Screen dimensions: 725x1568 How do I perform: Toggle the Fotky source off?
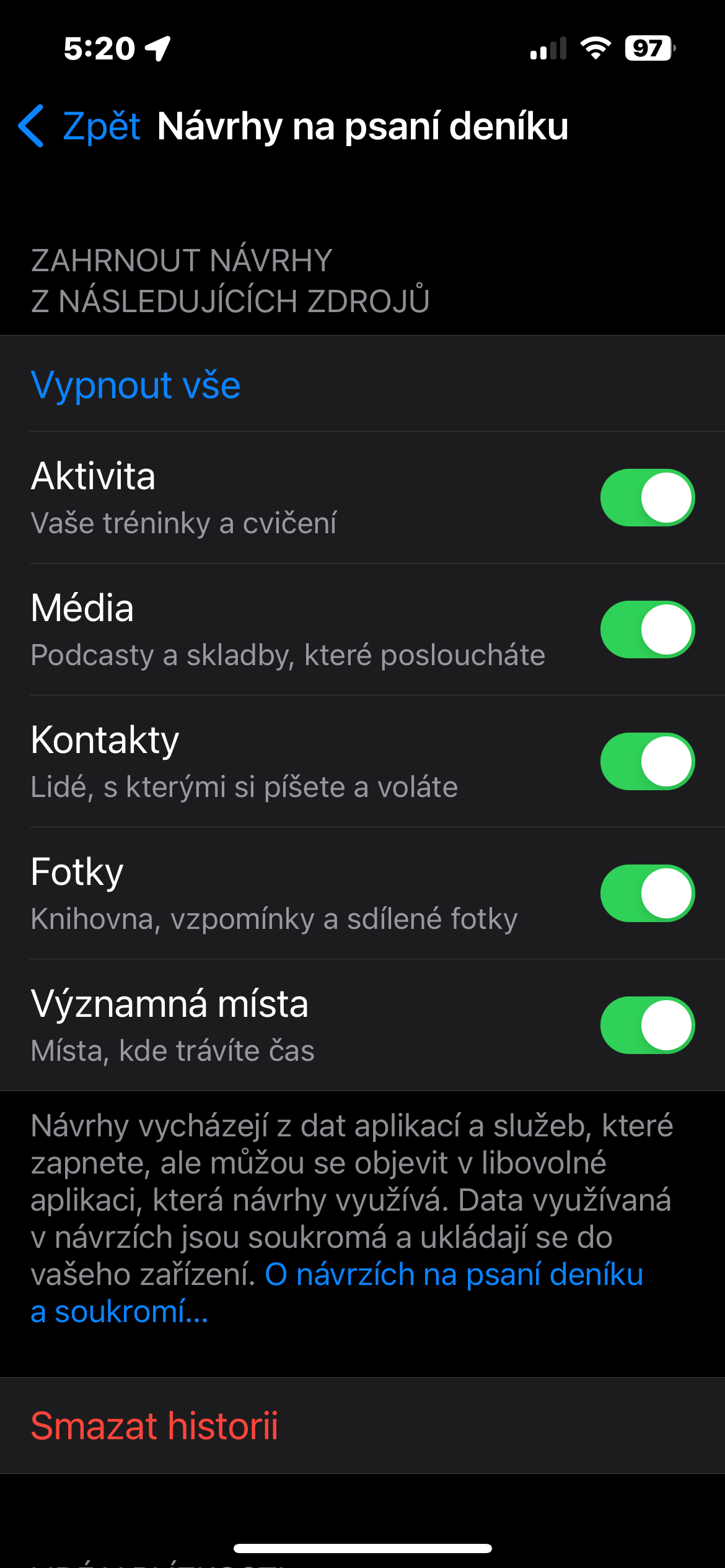point(647,893)
